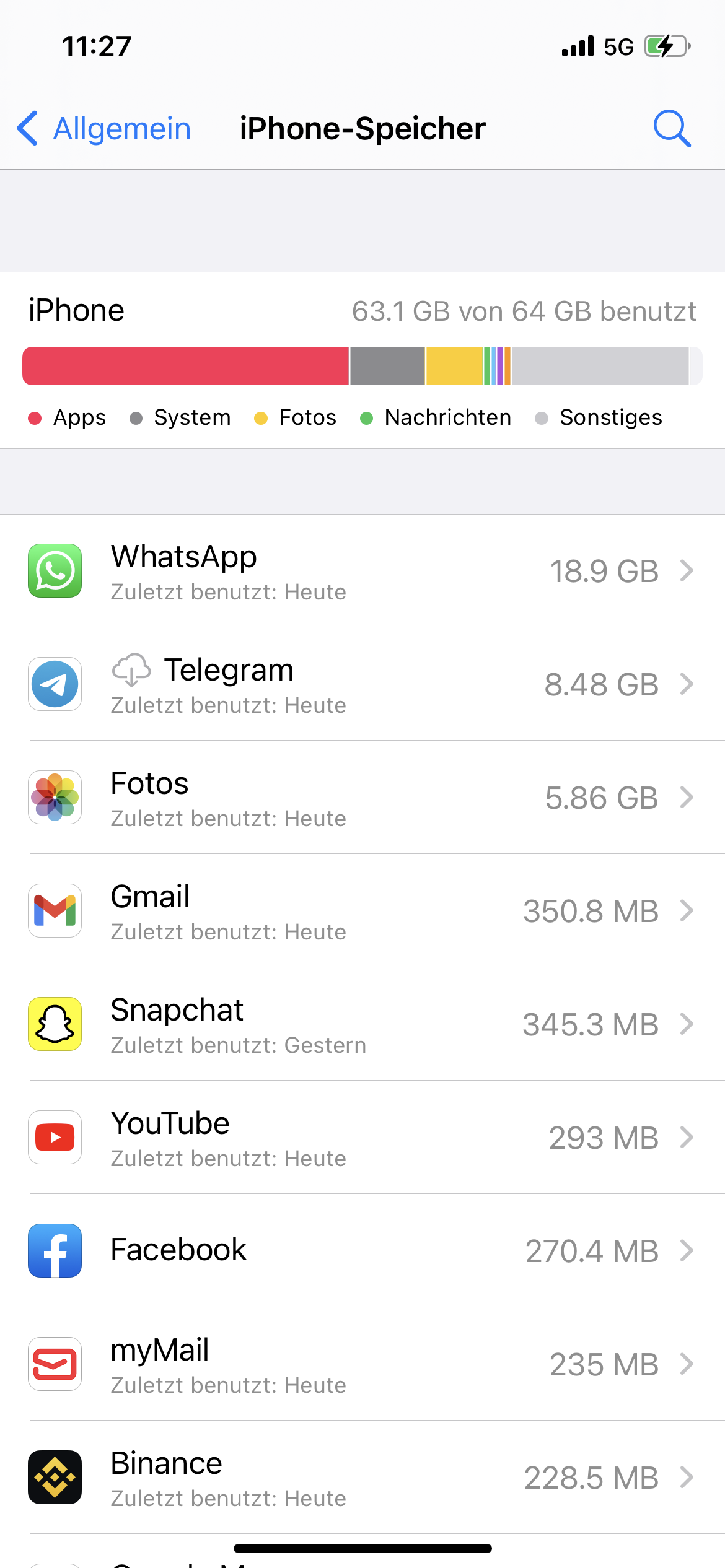Open Gmail storage details
The width and height of the screenshot is (725, 1568).
point(362,911)
